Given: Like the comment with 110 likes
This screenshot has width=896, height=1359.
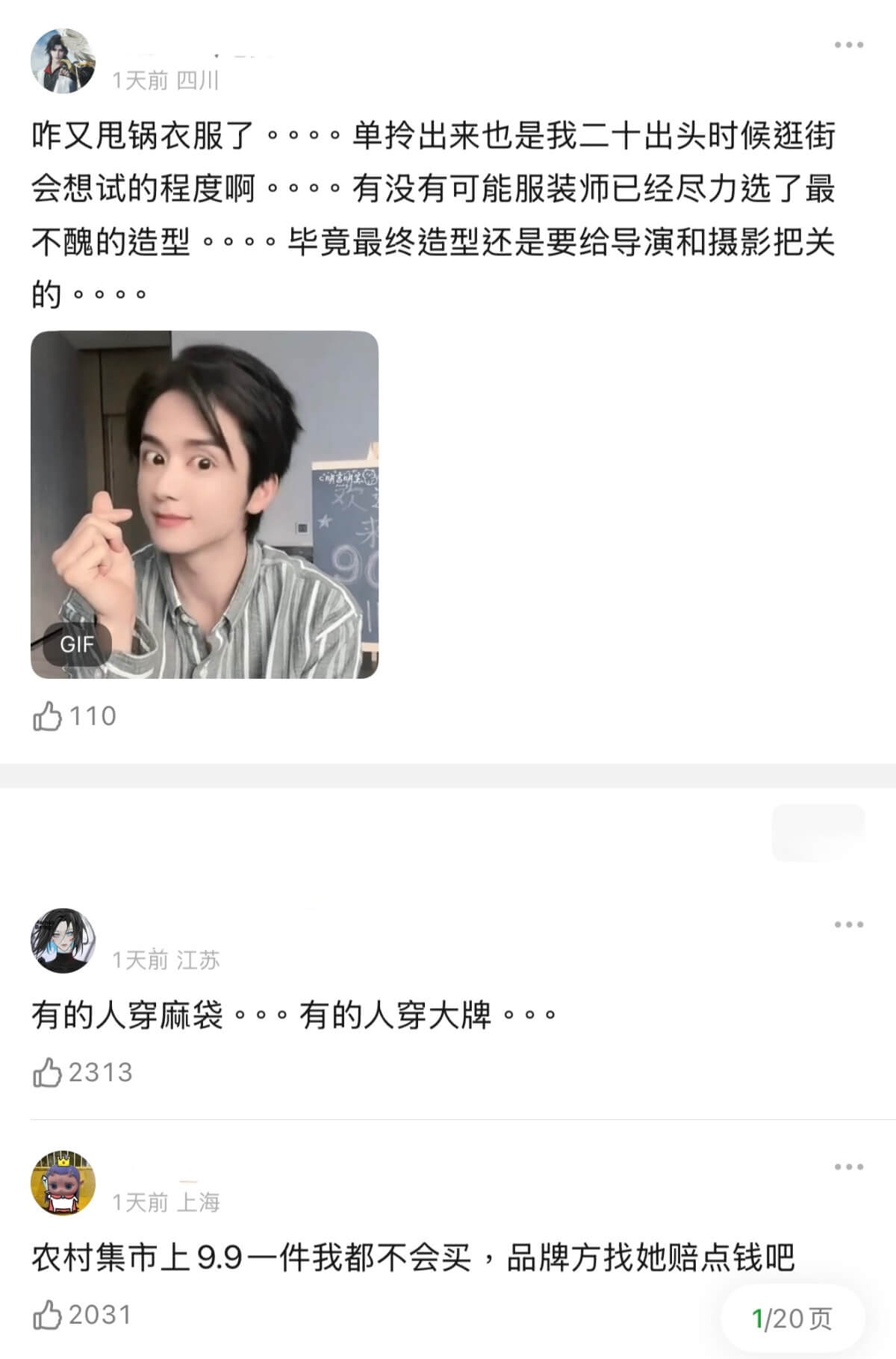Looking at the screenshot, I should click(x=47, y=716).
